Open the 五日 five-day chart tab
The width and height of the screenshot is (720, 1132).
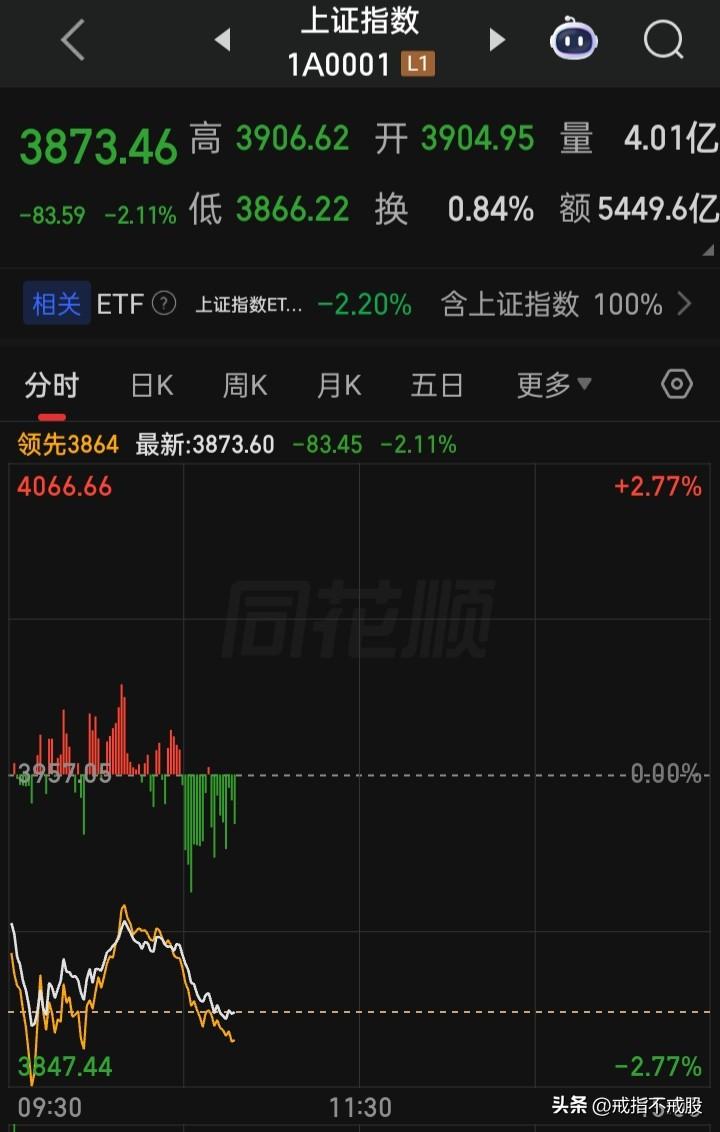click(x=436, y=384)
